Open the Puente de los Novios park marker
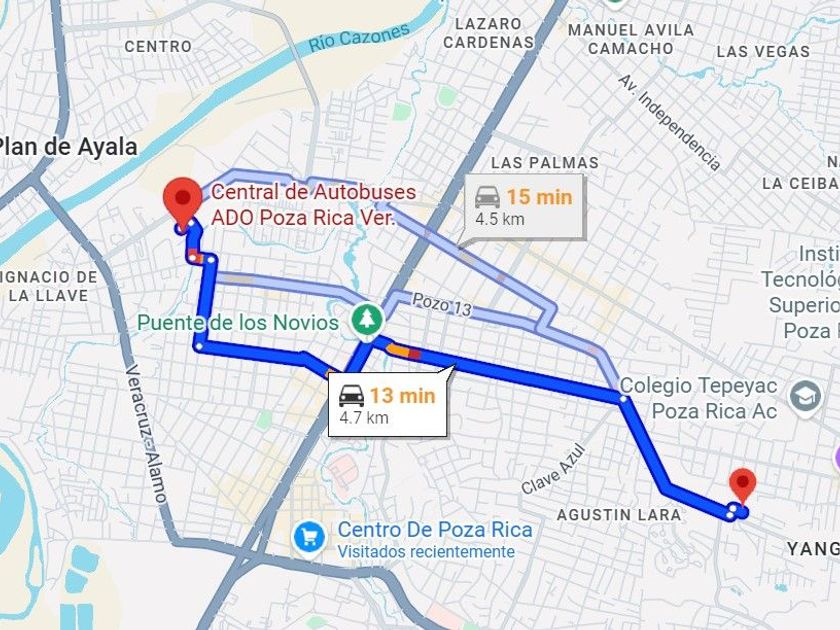This screenshot has width=840, height=630. point(366,322)
